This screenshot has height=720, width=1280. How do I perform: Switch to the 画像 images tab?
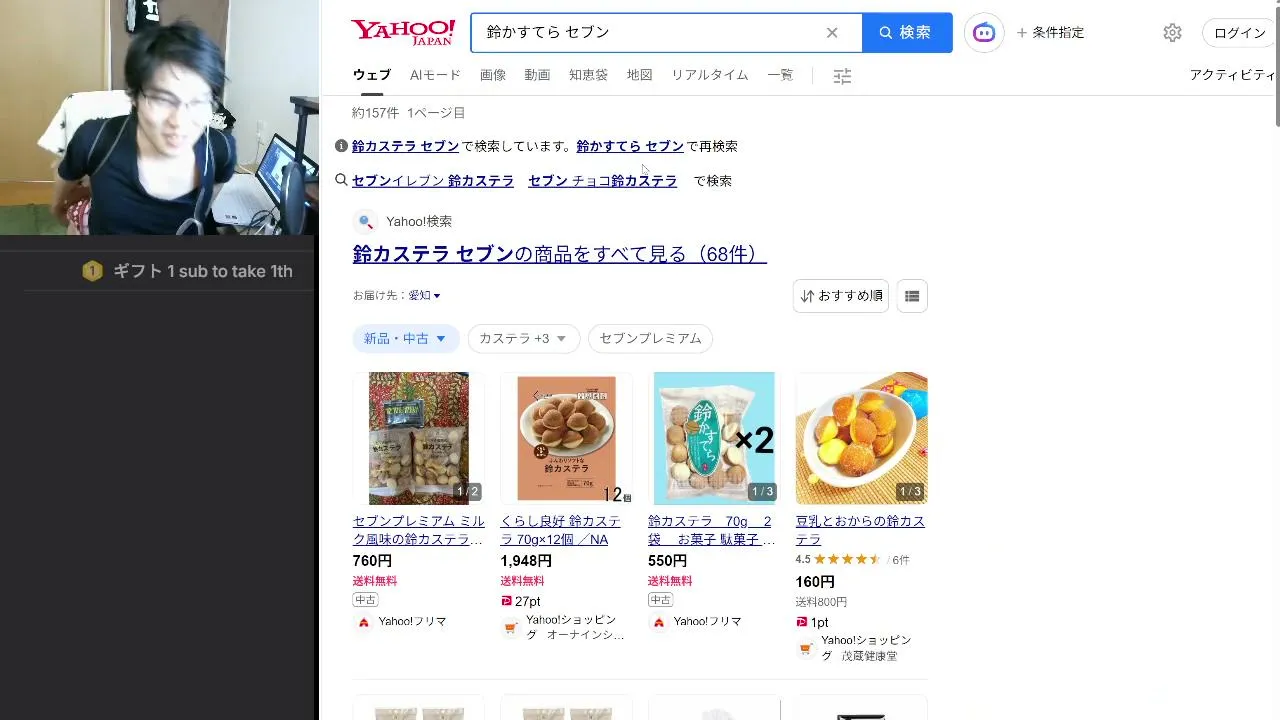coord(493,75)
